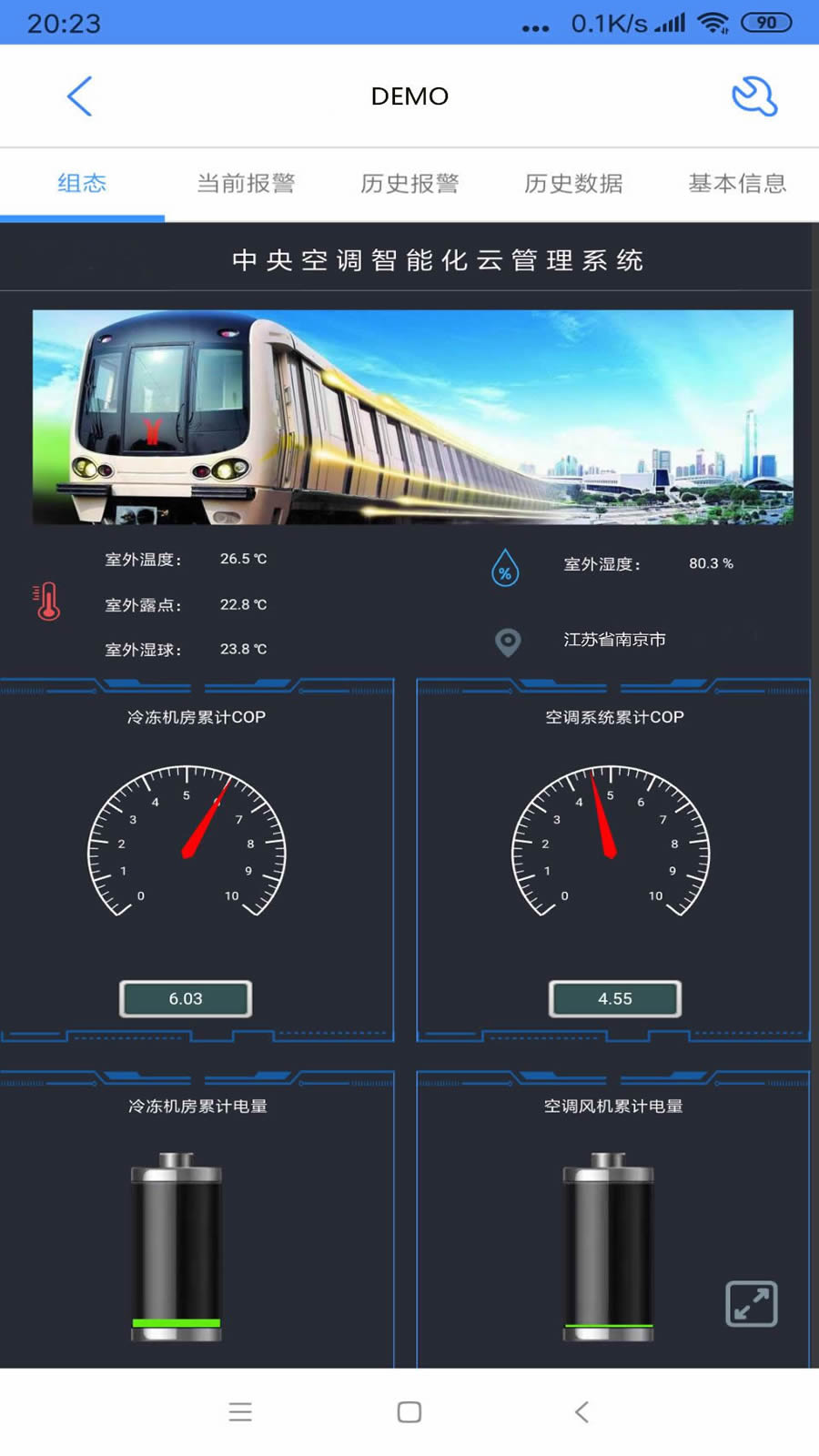Open system recent apps menu

click(240, 1411)
